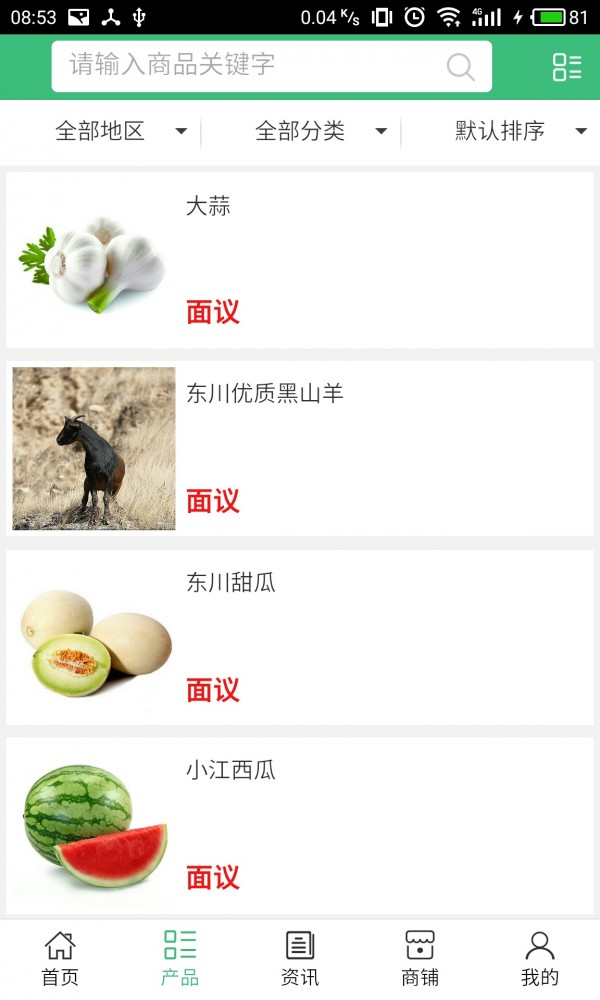
Task: Tap the 请输入商品关键字 search field
Action: [x=271, y=66]
